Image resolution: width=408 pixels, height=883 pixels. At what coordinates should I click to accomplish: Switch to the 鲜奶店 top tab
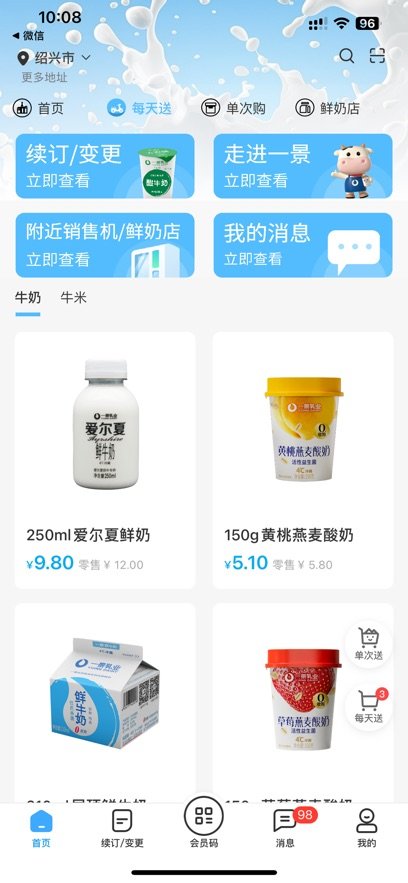[x=328, y=108]
